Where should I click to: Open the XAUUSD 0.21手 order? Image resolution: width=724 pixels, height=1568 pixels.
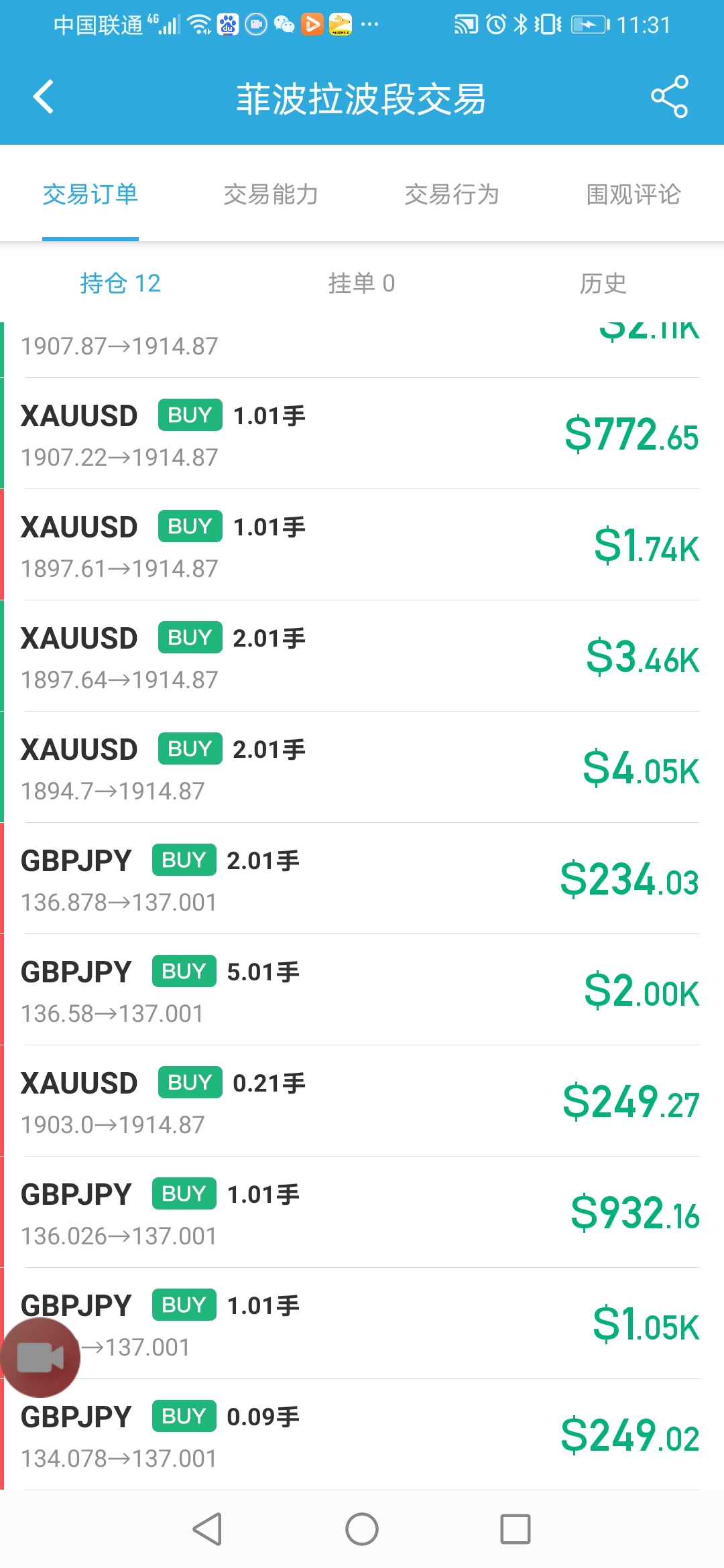pyautogui.click(x=362, y=1101)
